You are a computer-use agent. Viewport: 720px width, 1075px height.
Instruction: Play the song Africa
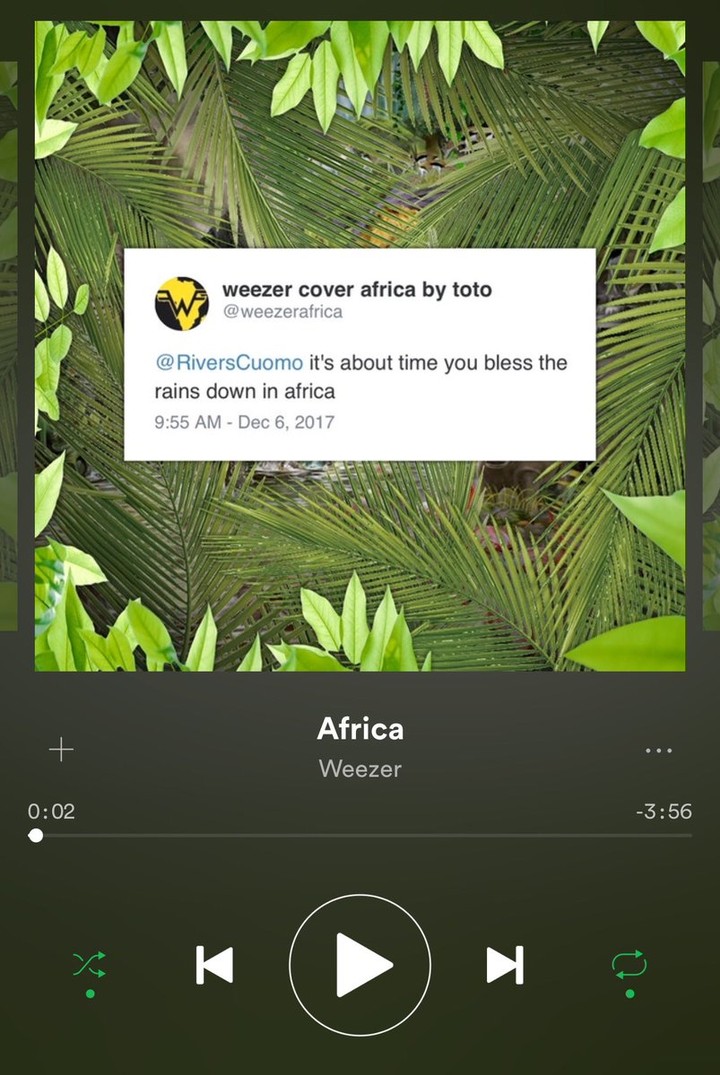(x=360, y=965)
